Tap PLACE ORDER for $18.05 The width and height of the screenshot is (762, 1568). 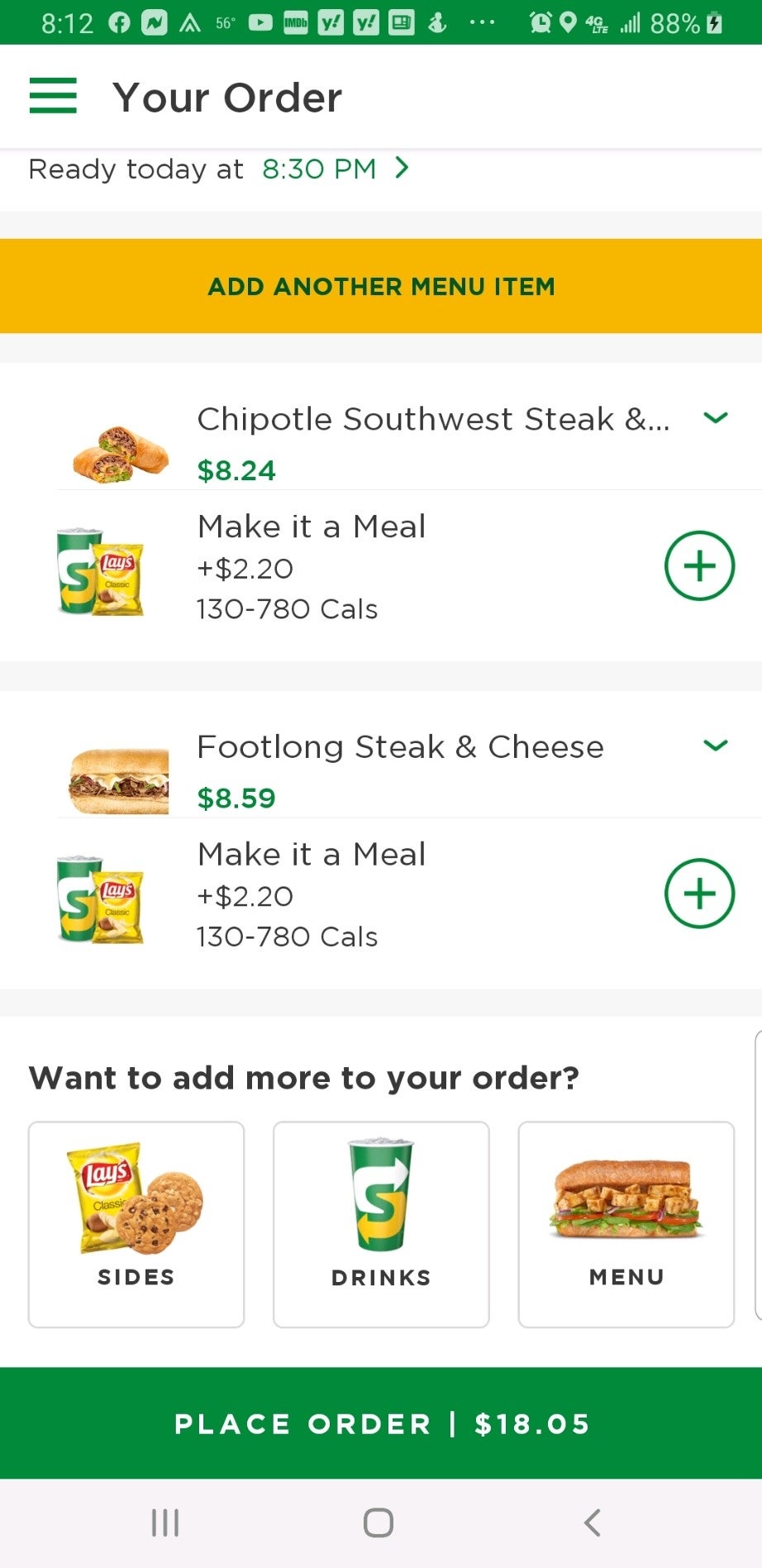tap(381, 1423)
